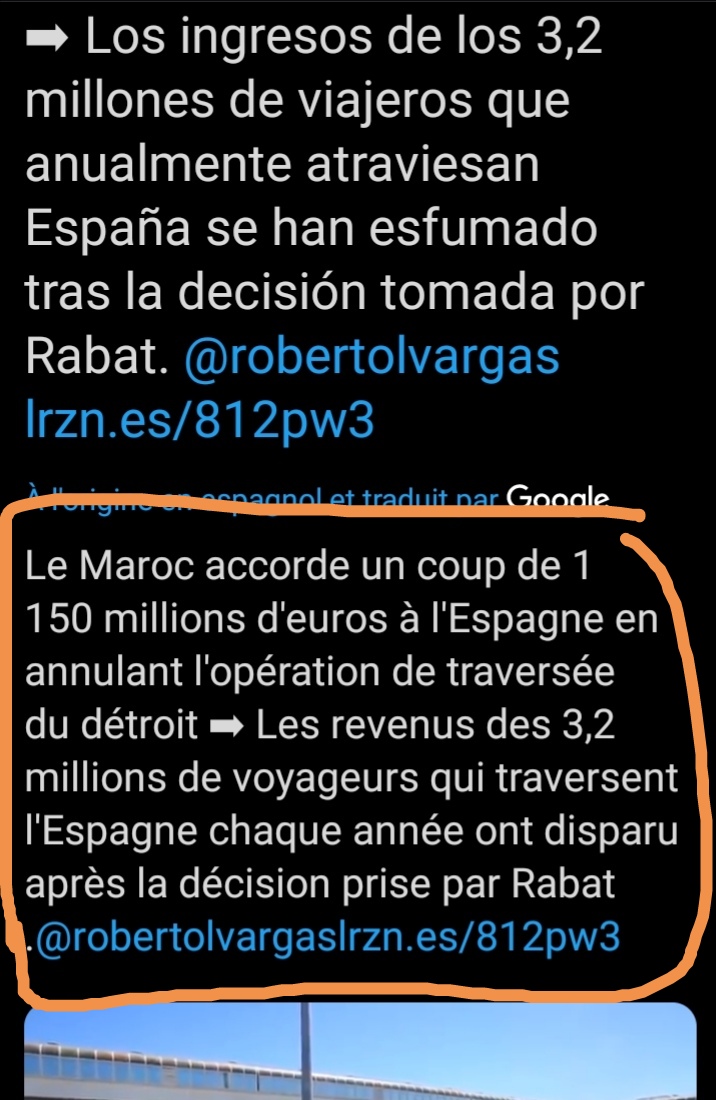Open the lrzn.es/812pw3 link in the Spanish text
This screenshot has width=716, height=1100.
coord(200,422)
